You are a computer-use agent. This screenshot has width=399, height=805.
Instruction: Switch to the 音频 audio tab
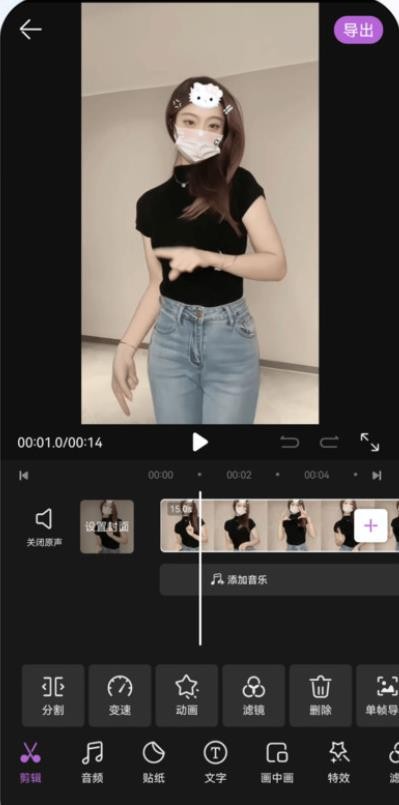92,762
